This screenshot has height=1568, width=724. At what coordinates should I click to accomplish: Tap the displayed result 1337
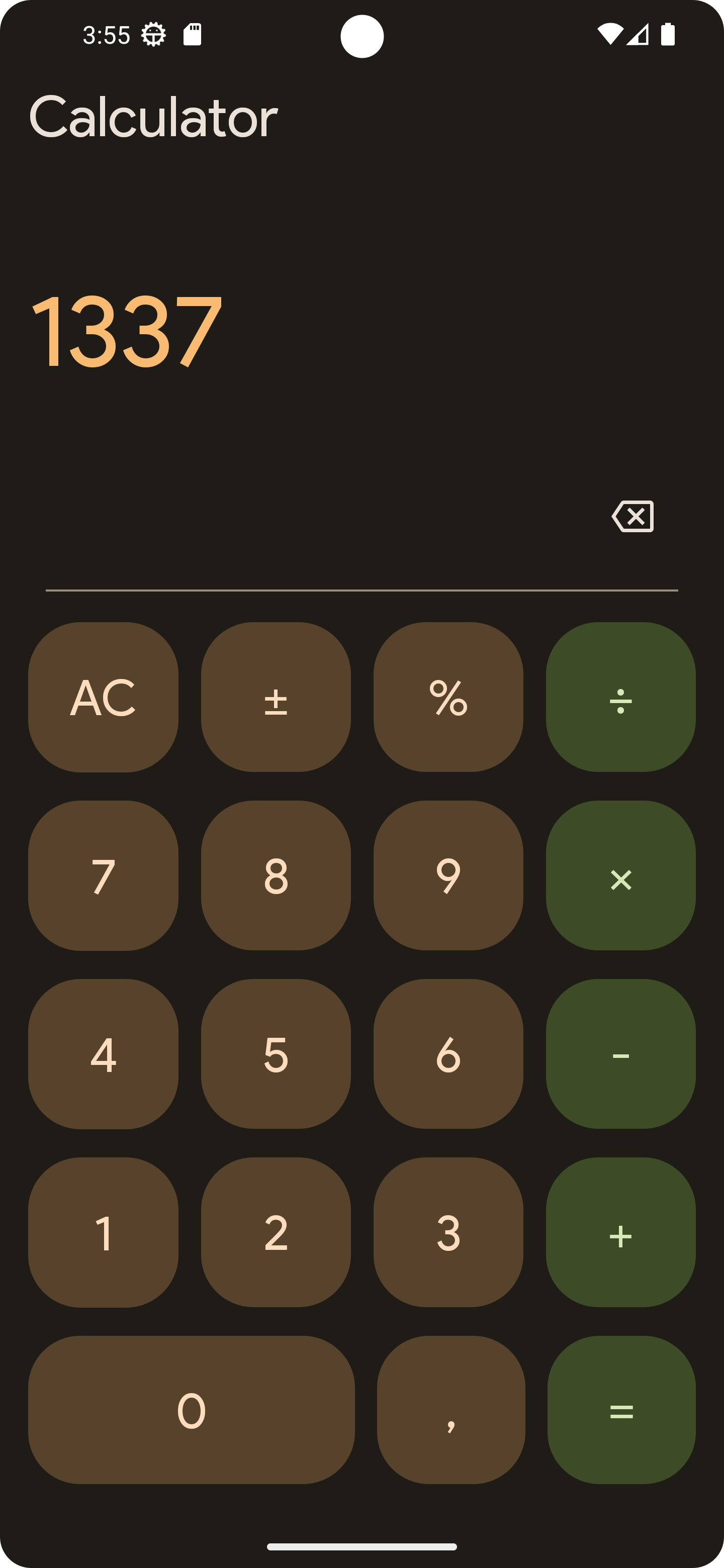point(127,332)
